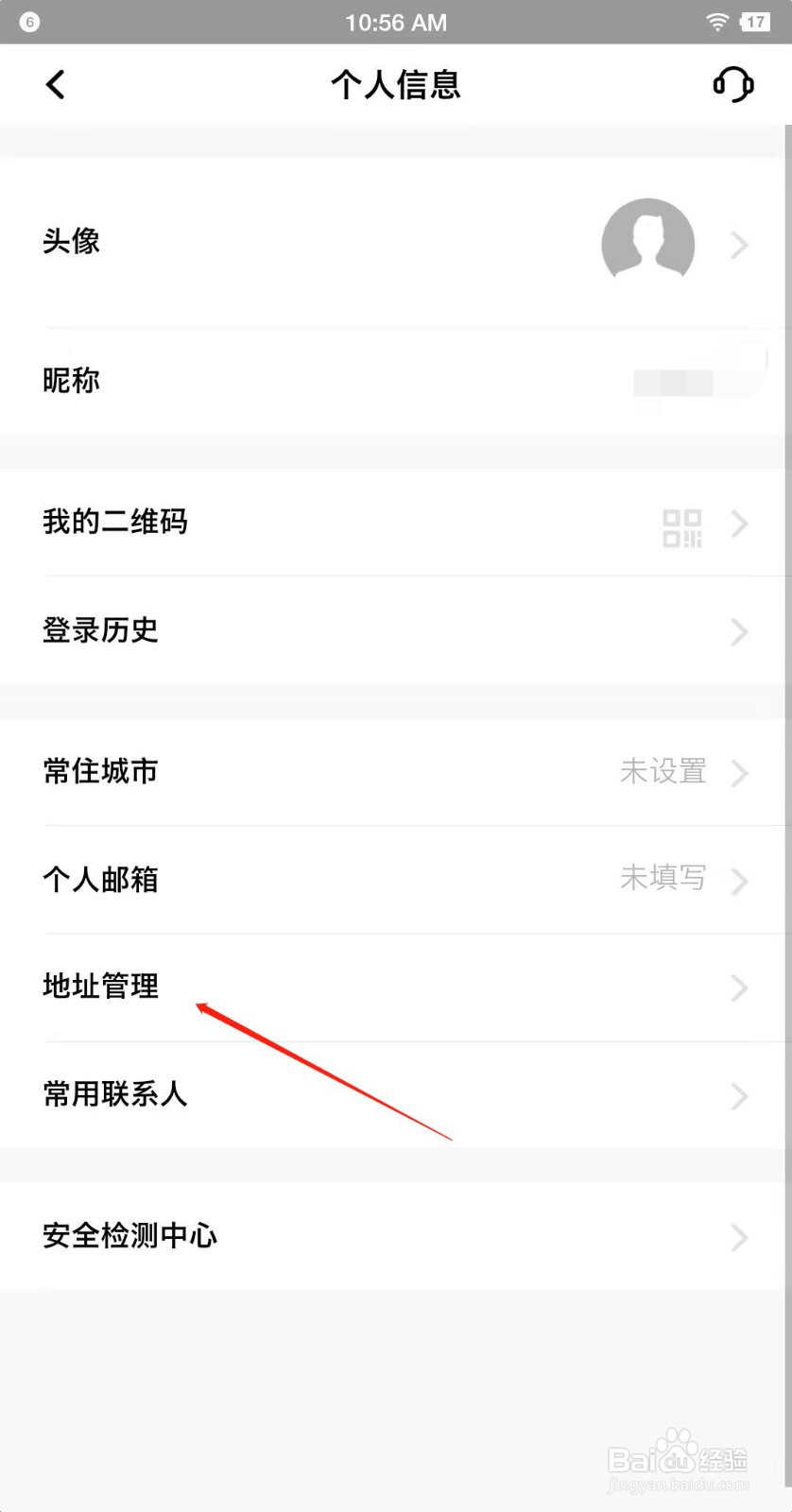
Task: Open 我的二维码 to show my QR code
Action: 115,523
